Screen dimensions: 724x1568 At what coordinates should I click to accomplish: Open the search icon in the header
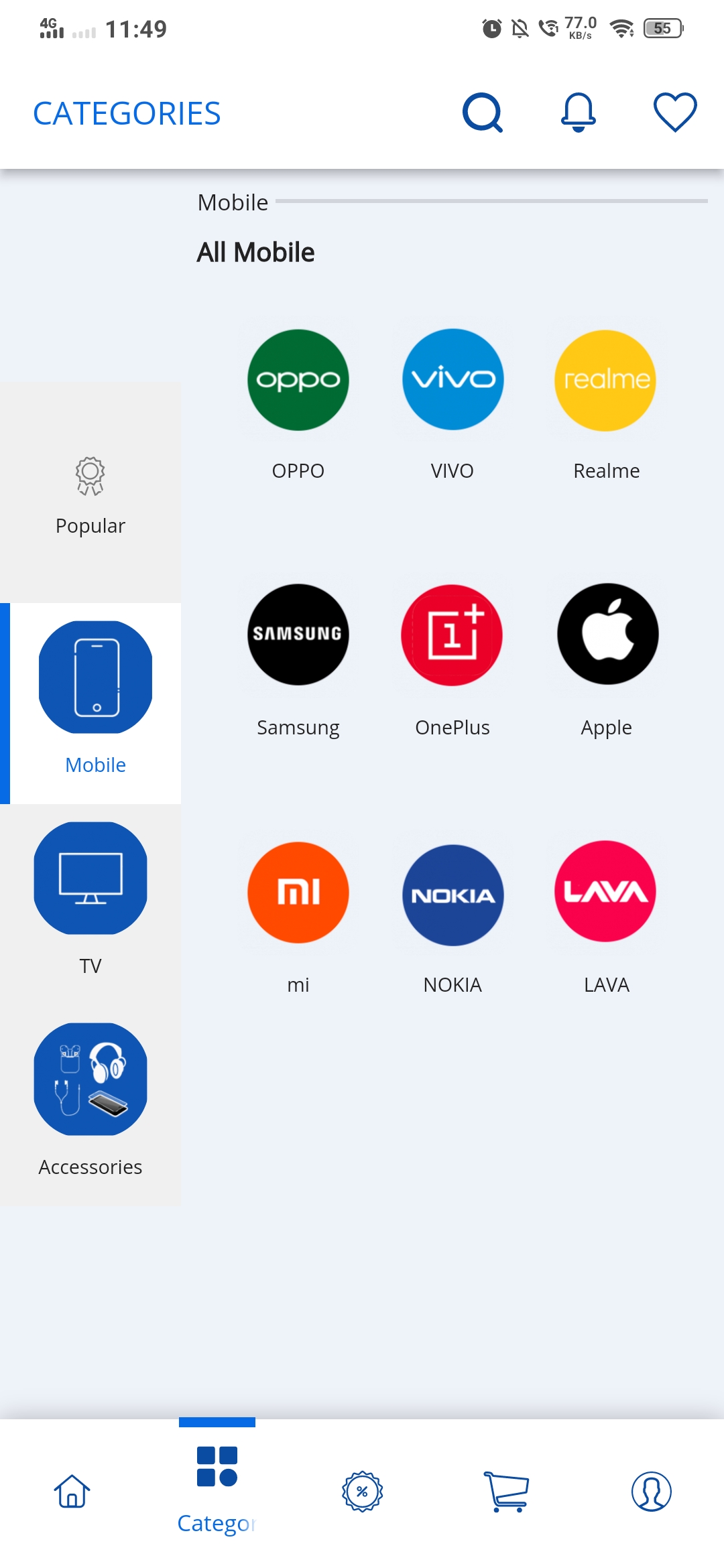483,113
